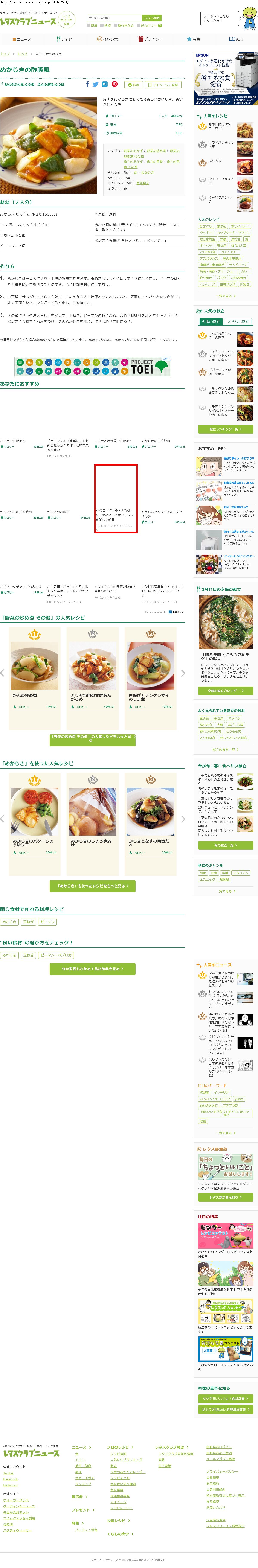Share this recipe on Facebook
Image resolution: width=258 pixels, height=1568 pixels.
(87, 85)
